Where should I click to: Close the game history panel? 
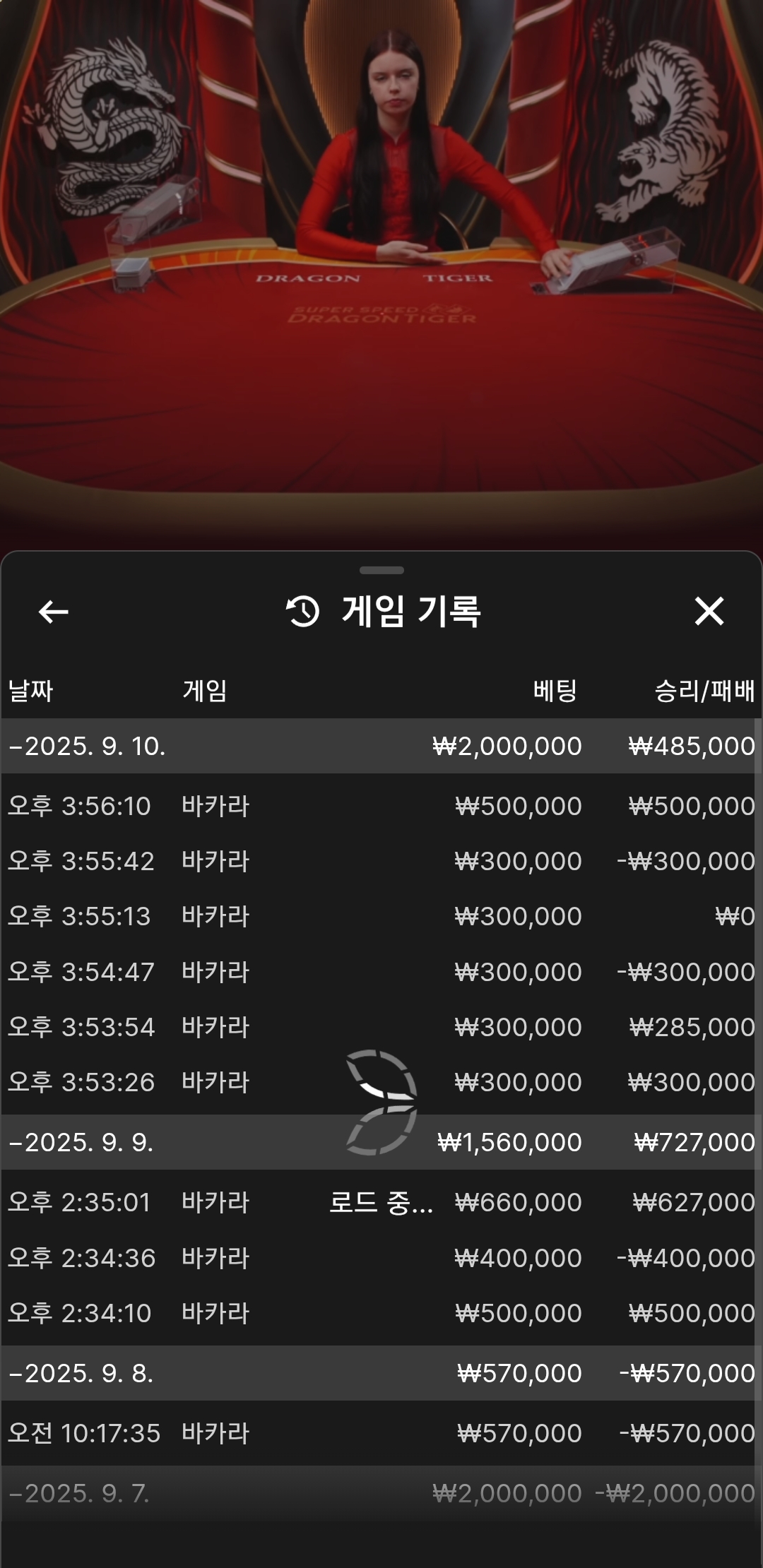click(709, 612)
